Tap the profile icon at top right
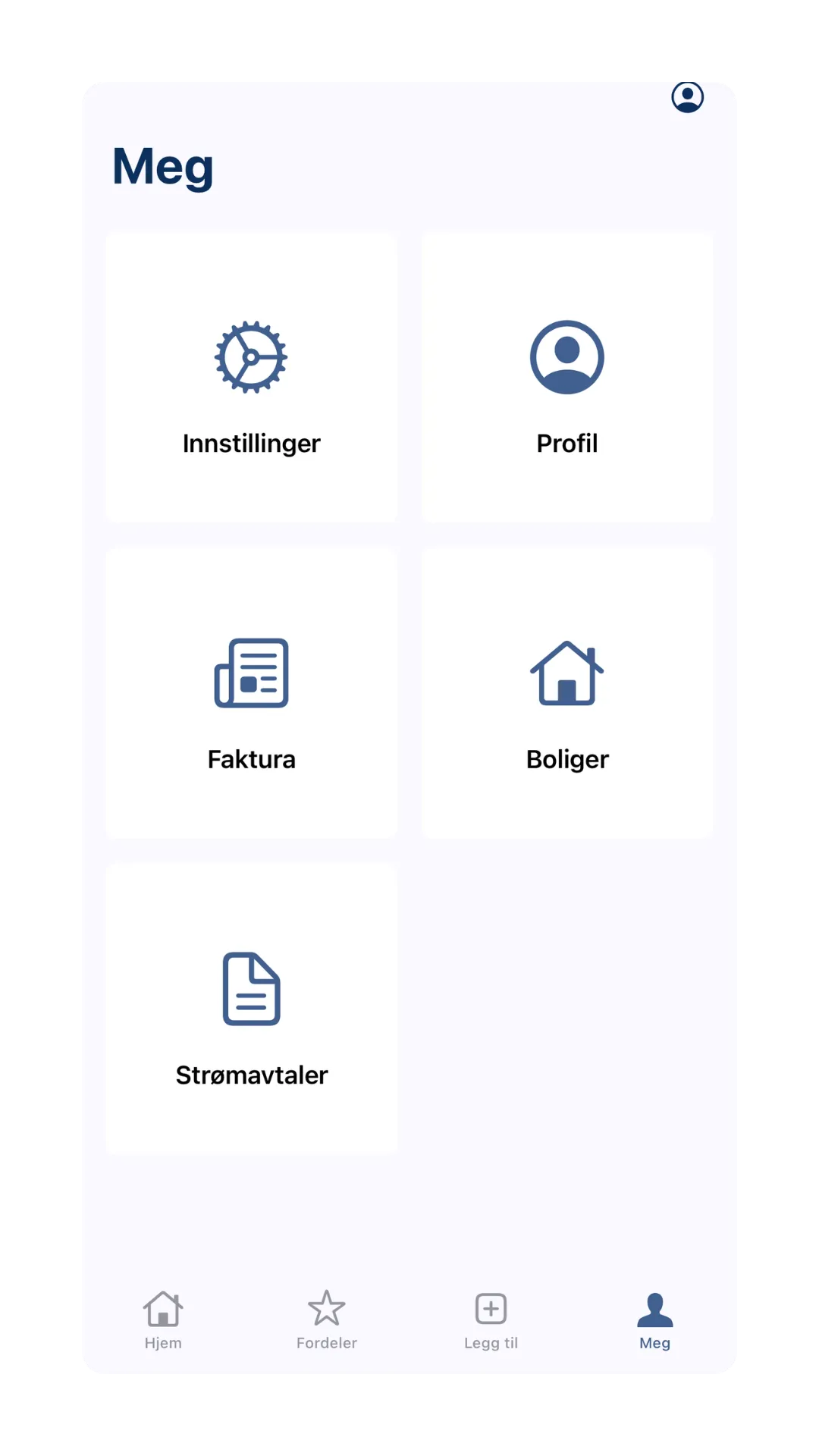Viewport: 819px width, 1456px height. pyautogui.click(x=687, y=97)
